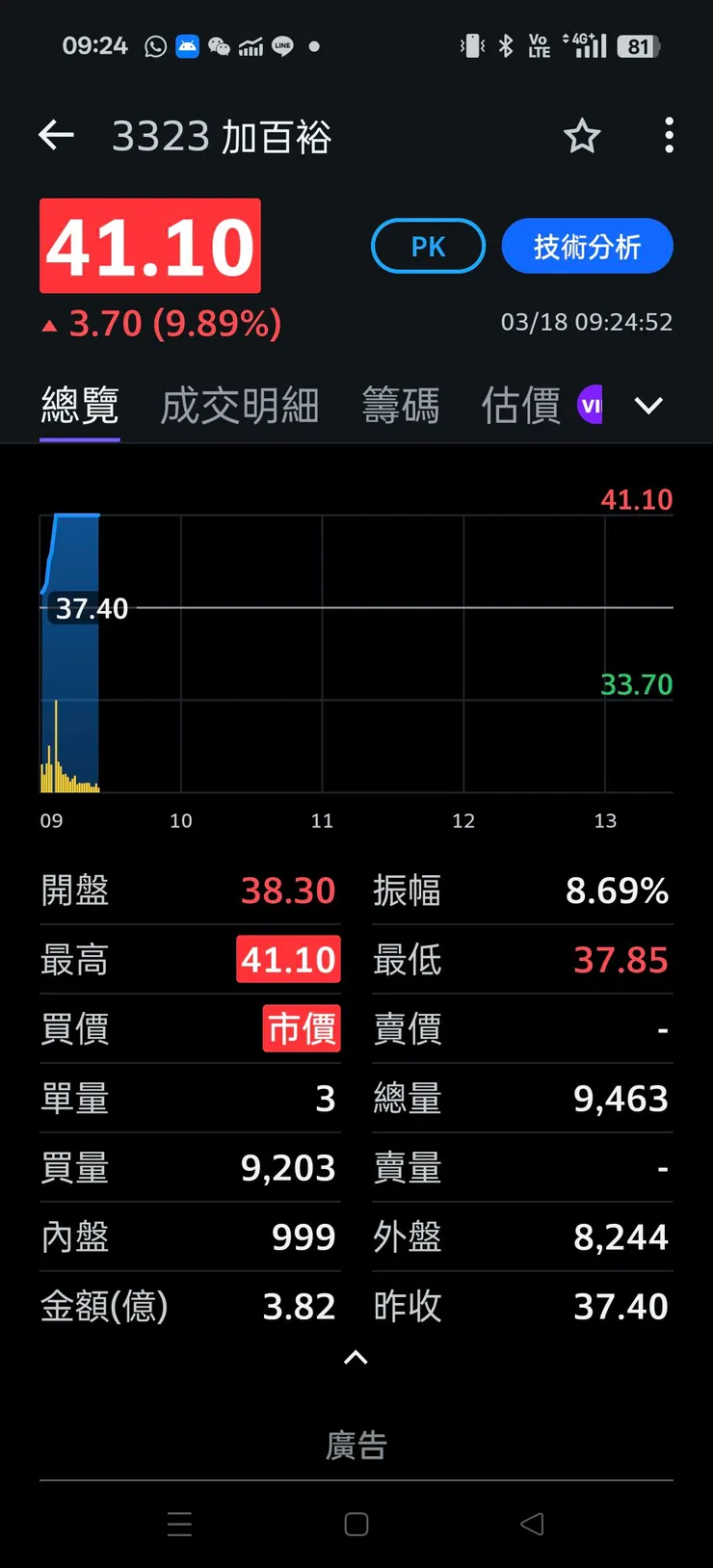Select the 估價 tab

519,406
